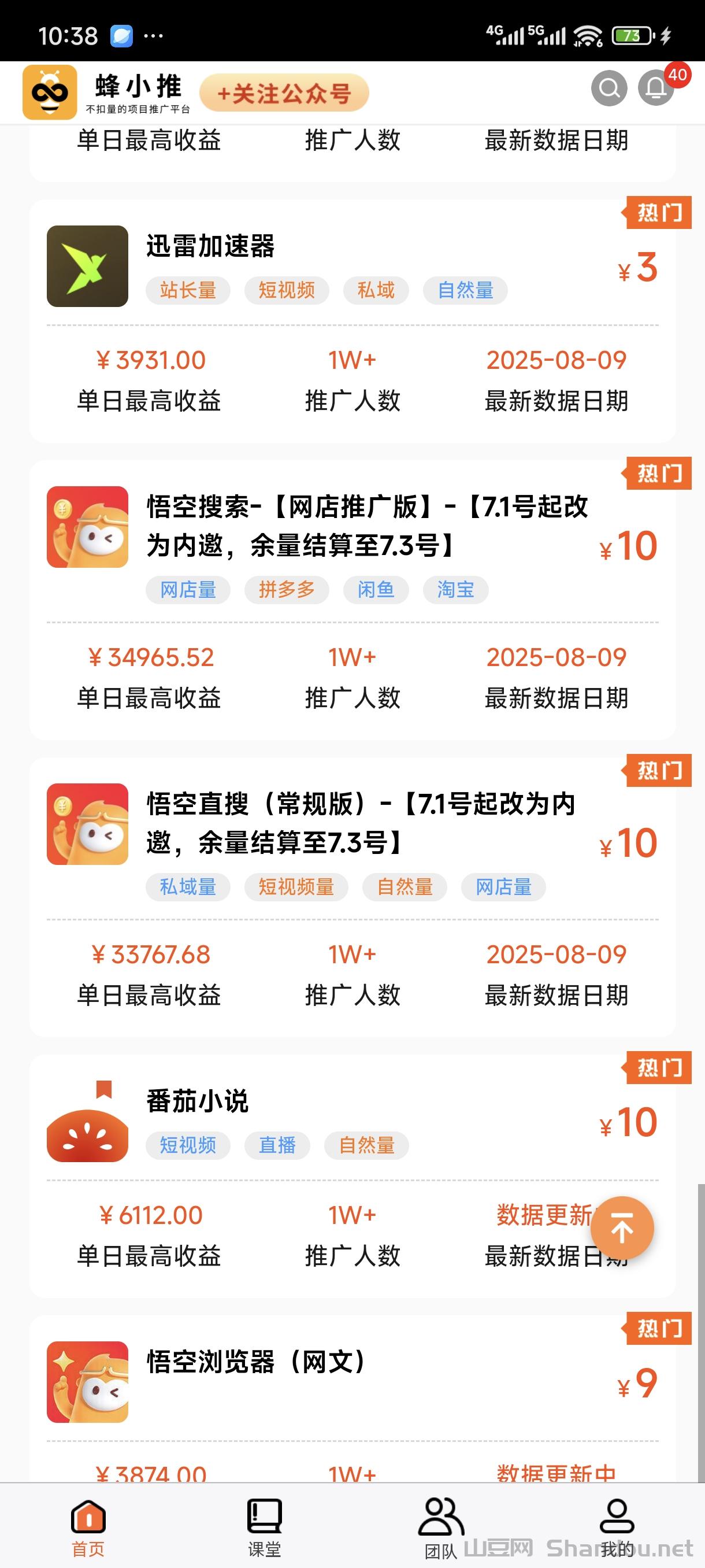The height and width of the screenshot is (1568, 705).
Task: Switch to the 首页 tab
Action: [88, 1526]
